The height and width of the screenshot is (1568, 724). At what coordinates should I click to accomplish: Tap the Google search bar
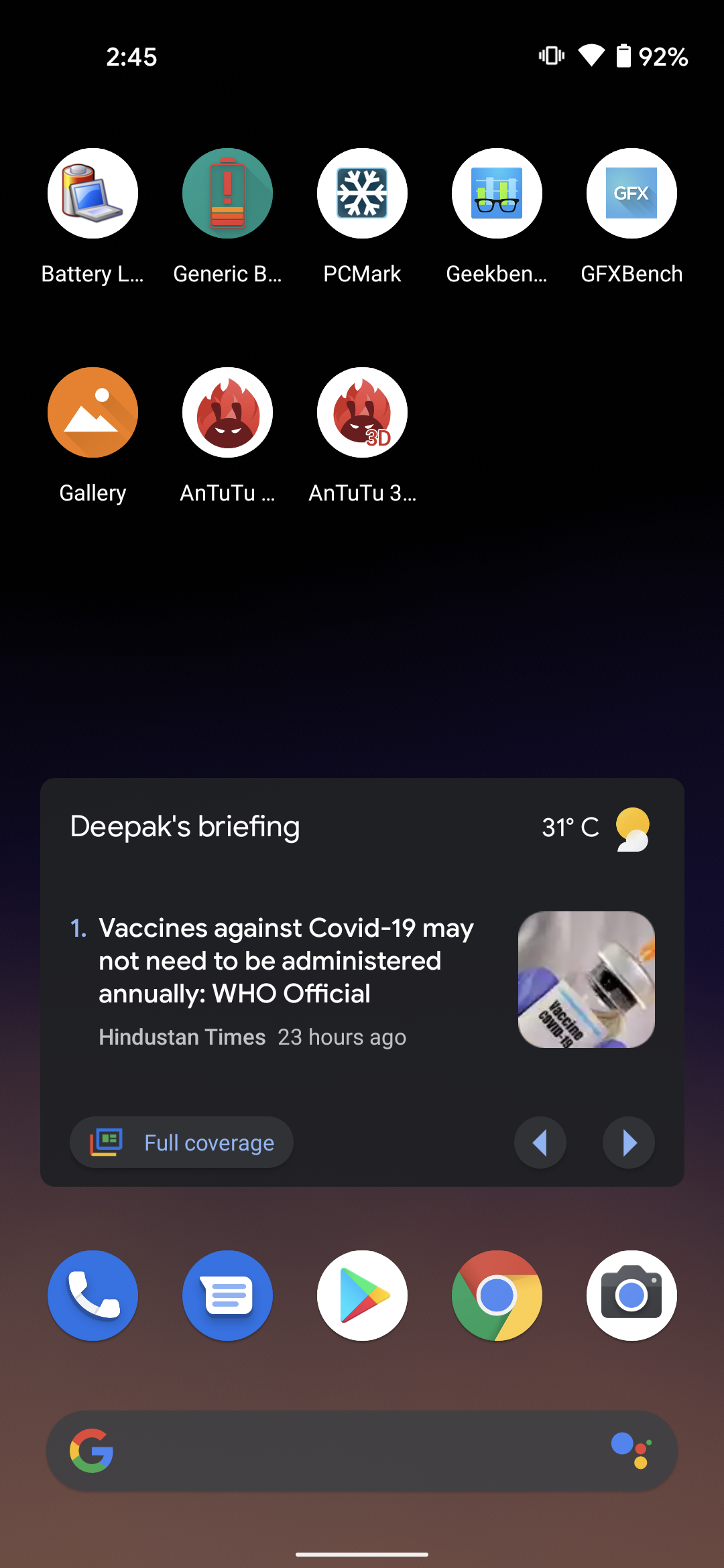(349, 1451)
